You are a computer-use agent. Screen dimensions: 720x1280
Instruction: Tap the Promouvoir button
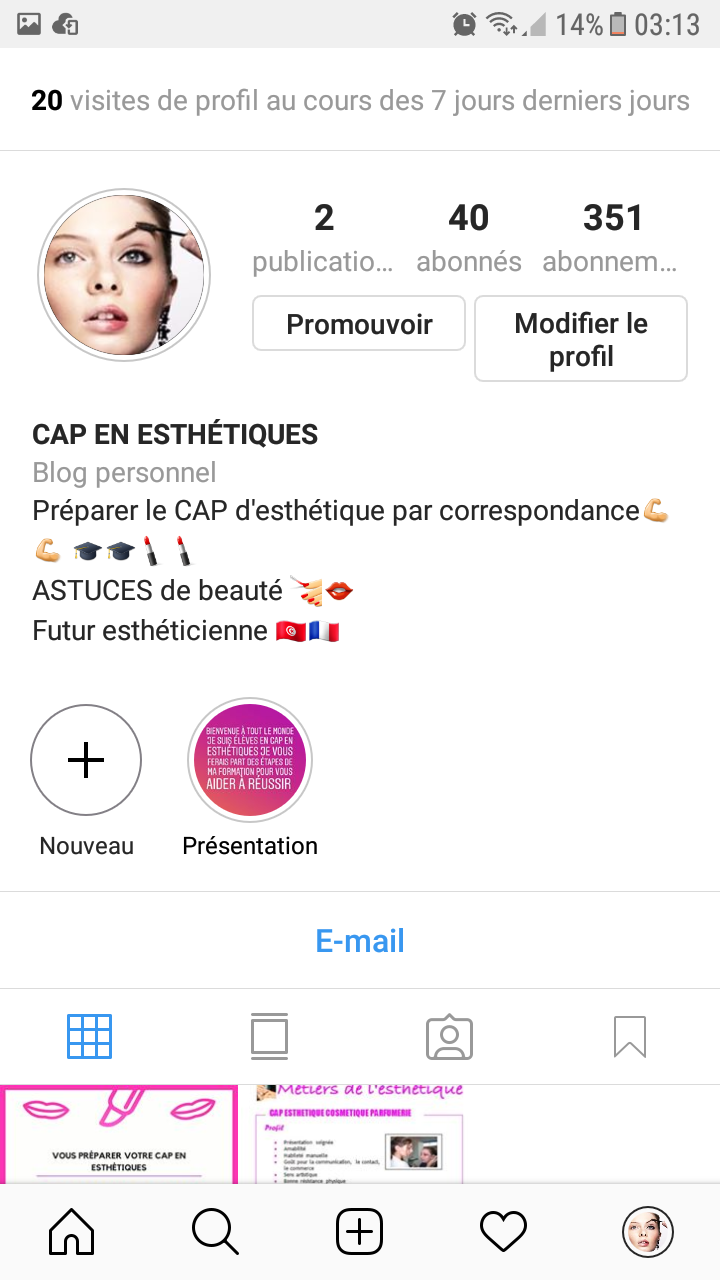359,323
